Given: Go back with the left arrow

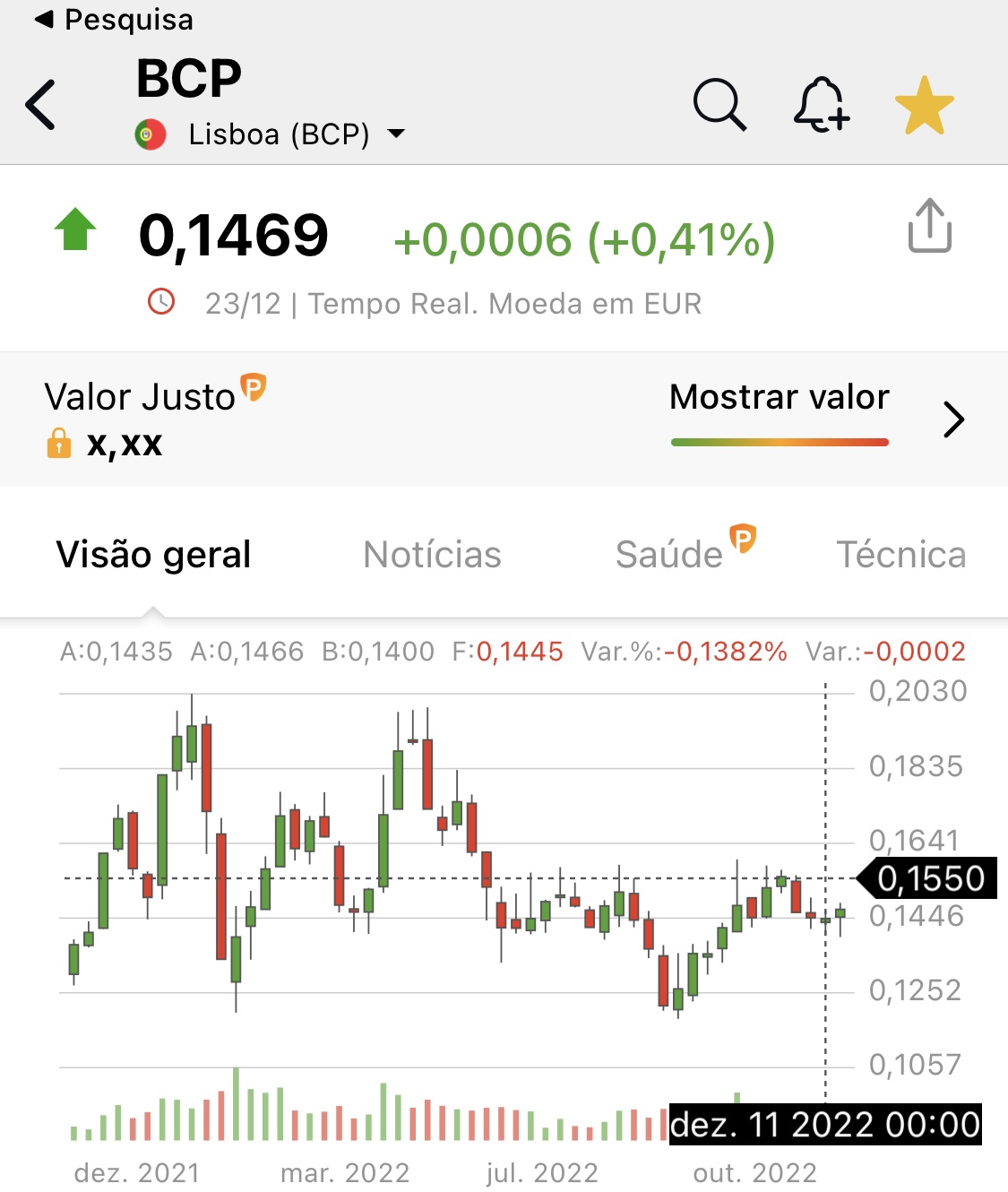Looking at the screenshot, I should click(41, 105).
